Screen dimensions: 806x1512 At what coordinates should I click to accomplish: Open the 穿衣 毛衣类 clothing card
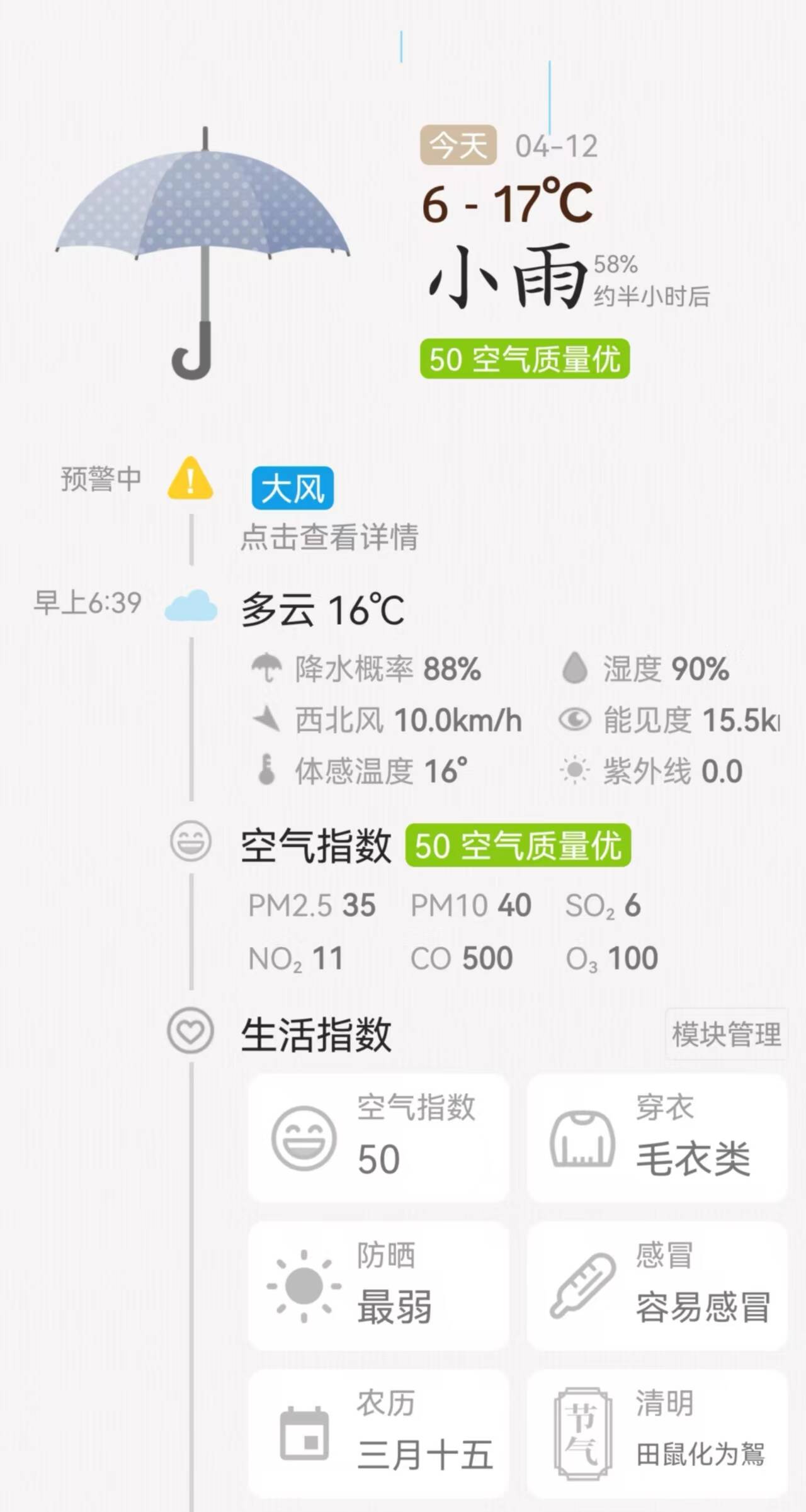tap(657, 1138)
